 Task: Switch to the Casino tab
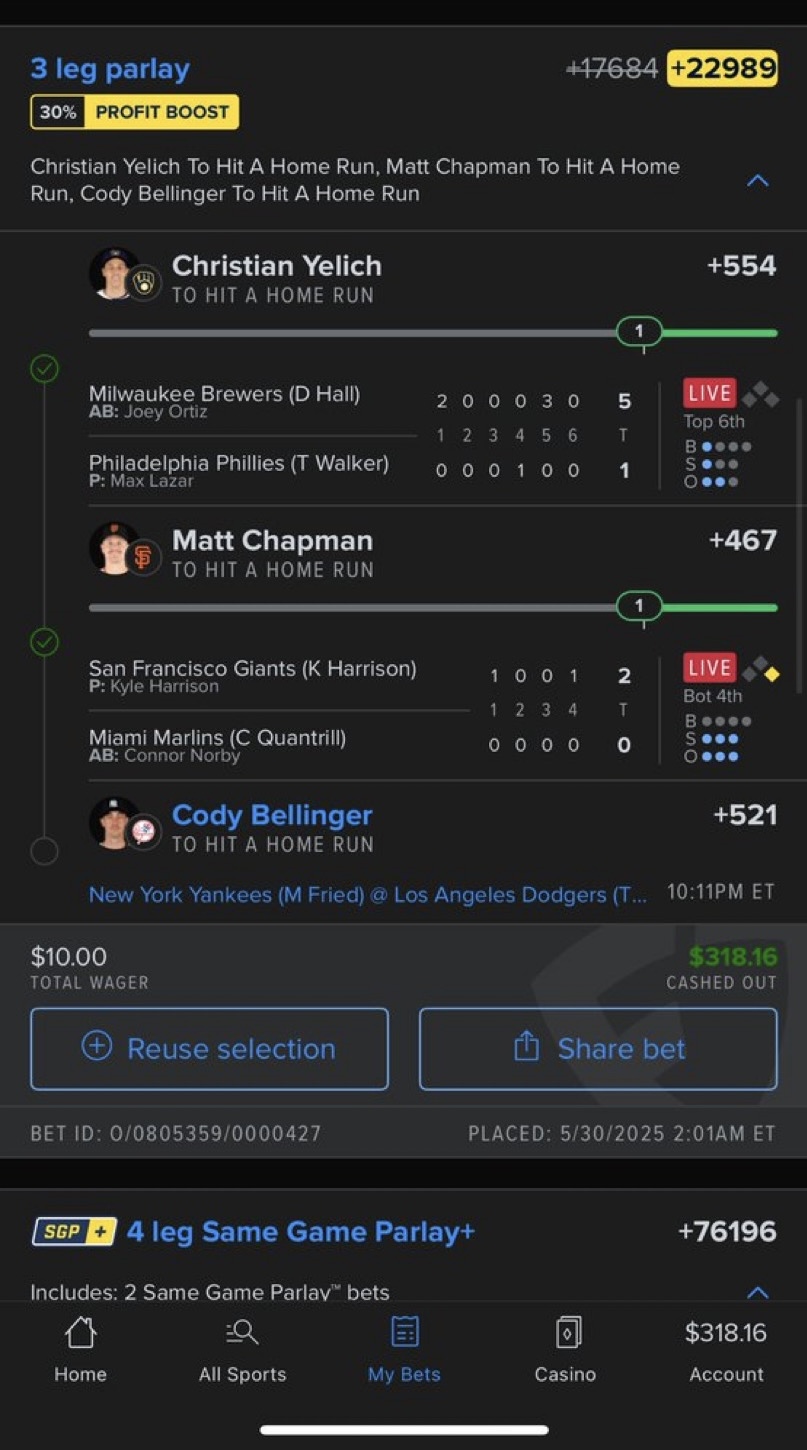(565, 1350)
